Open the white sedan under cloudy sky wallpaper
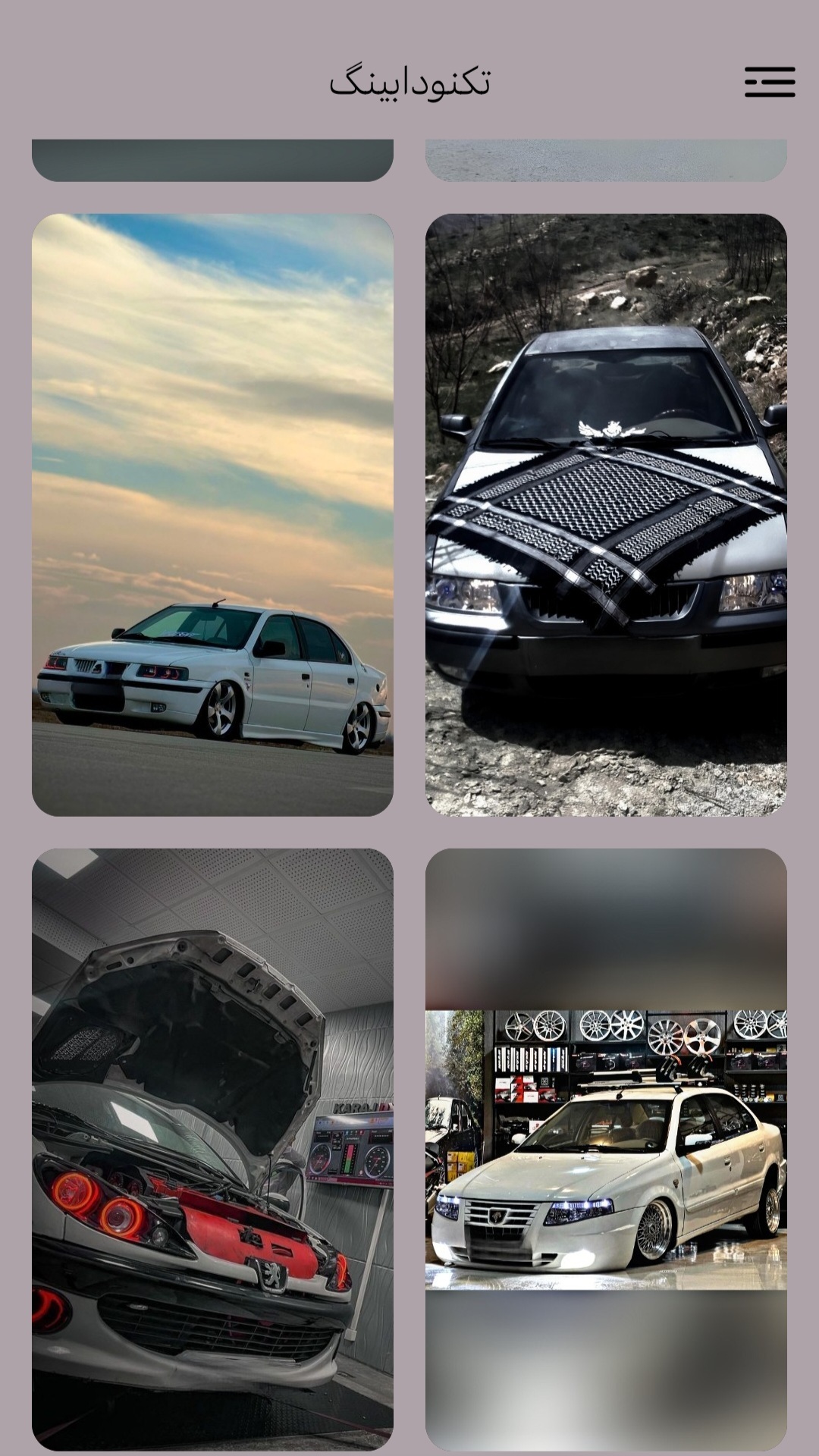Image resolution: width=819 pixels, height=1456 pixels. [212, 514]
